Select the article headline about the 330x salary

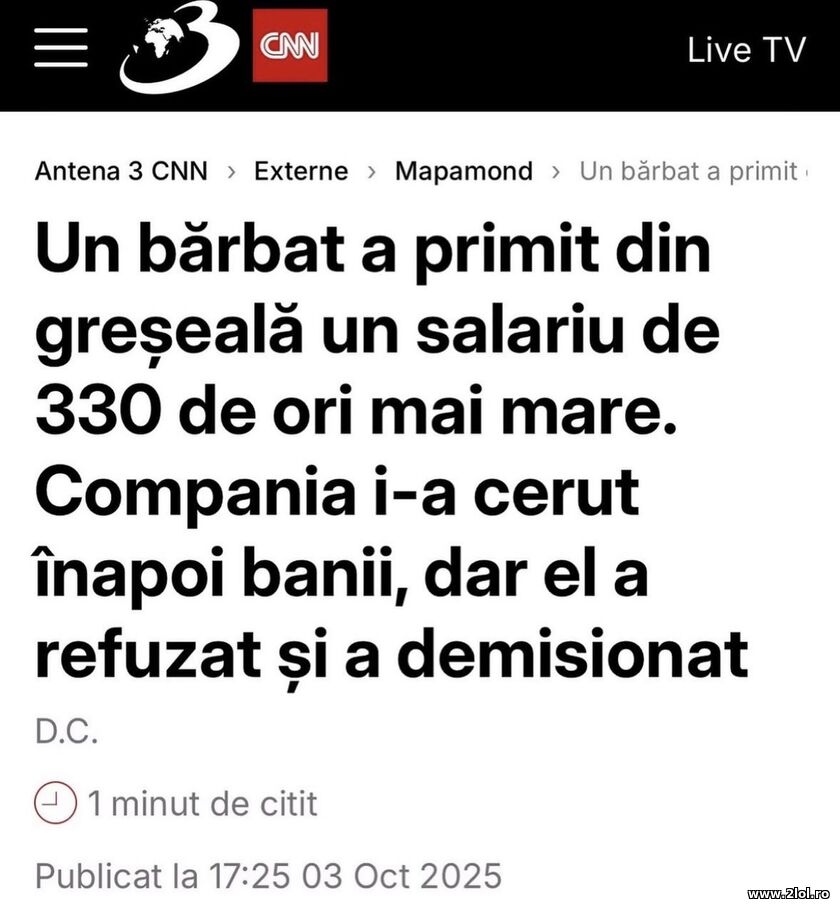[x=390, y=450]
